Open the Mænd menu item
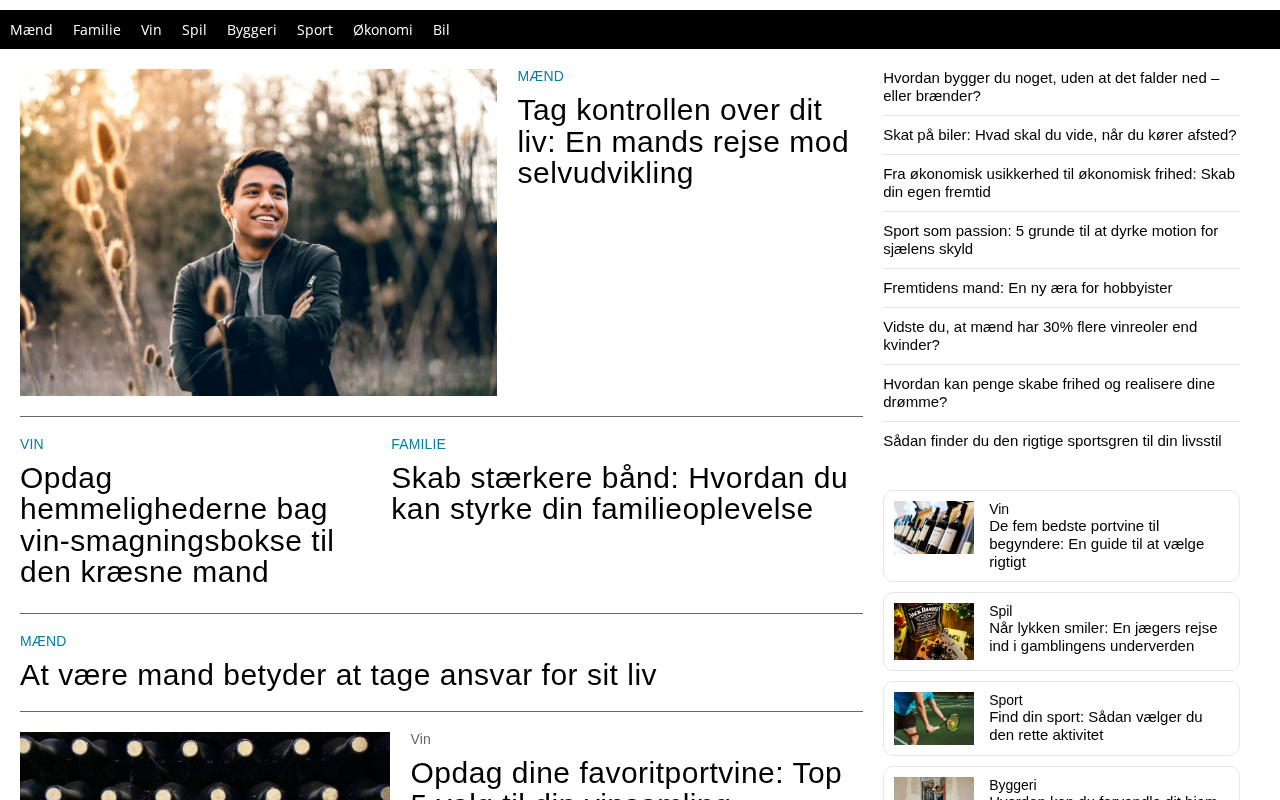This screenshot has height=800, width=1280. pyautogui.click(x=31, y=30)
